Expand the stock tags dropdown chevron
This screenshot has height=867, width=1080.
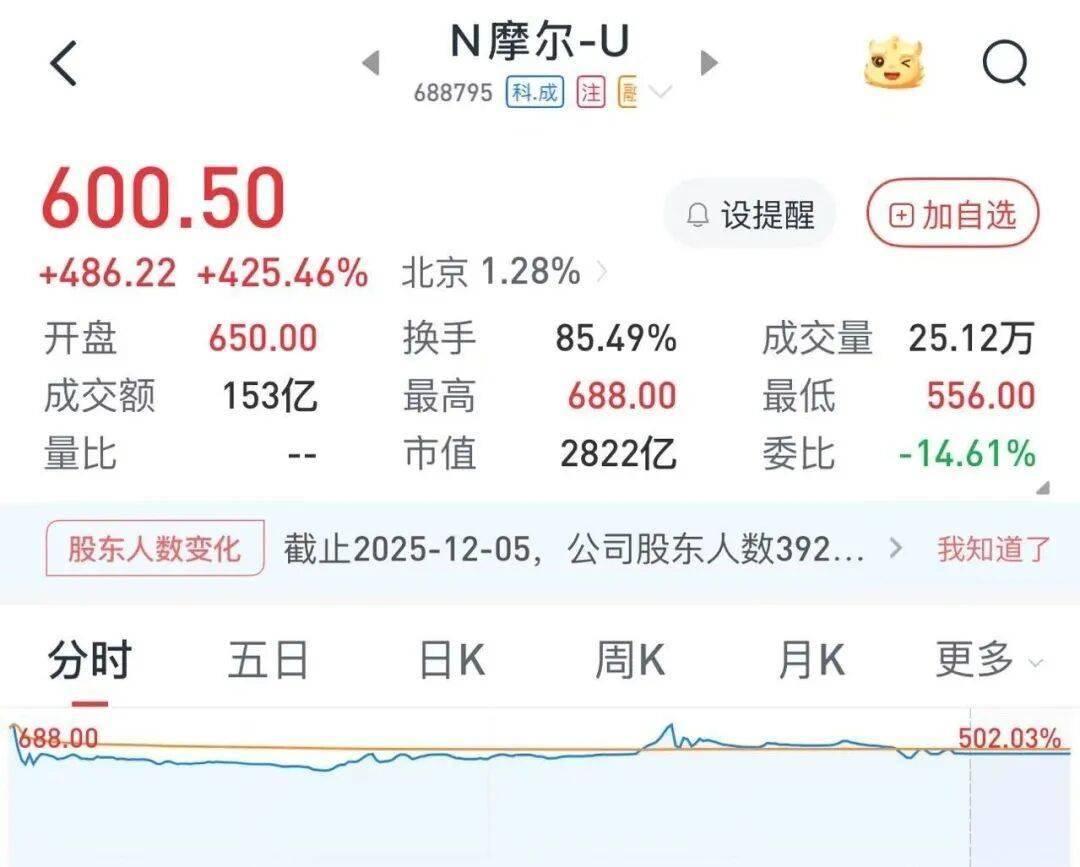[659, 94]
